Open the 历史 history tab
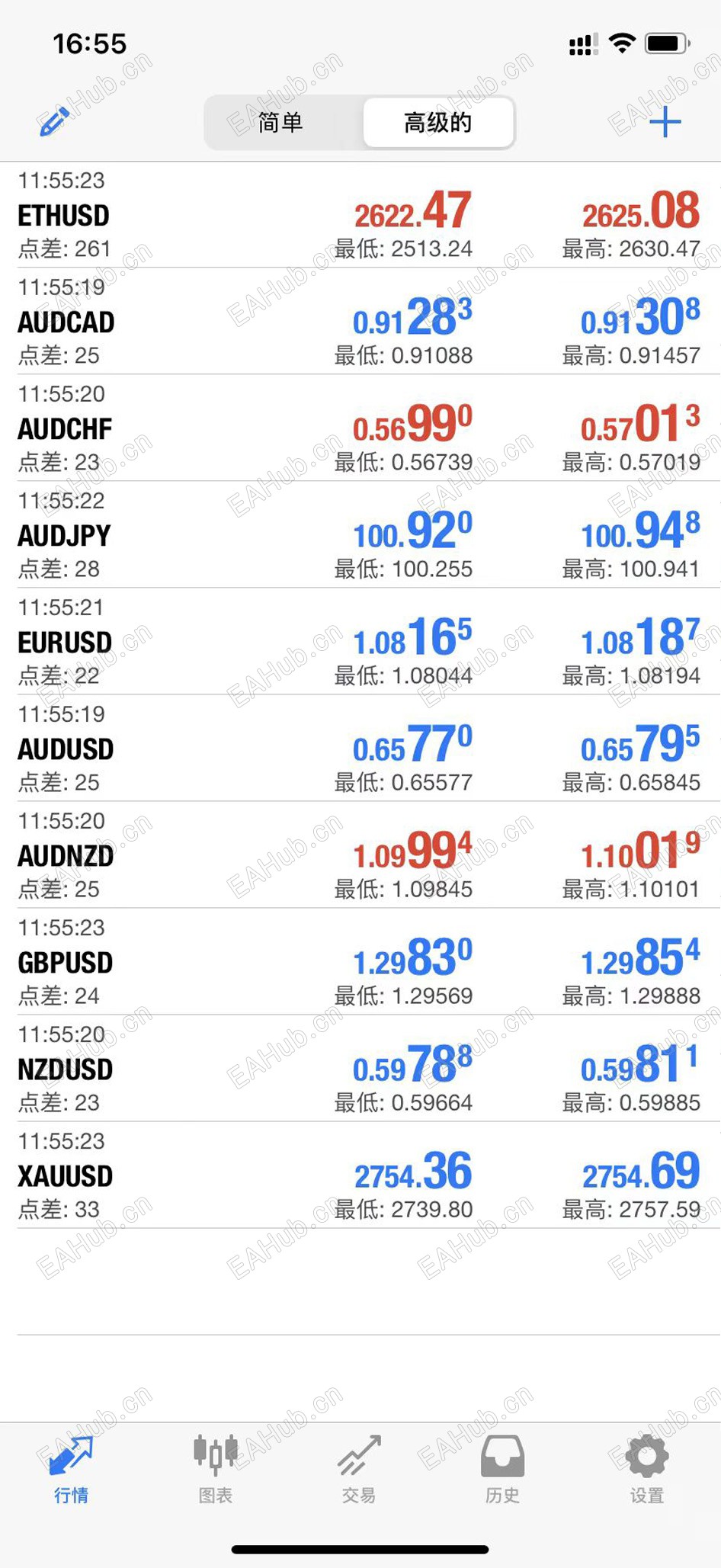The image size is (721, 1568). pos(502,1468)
